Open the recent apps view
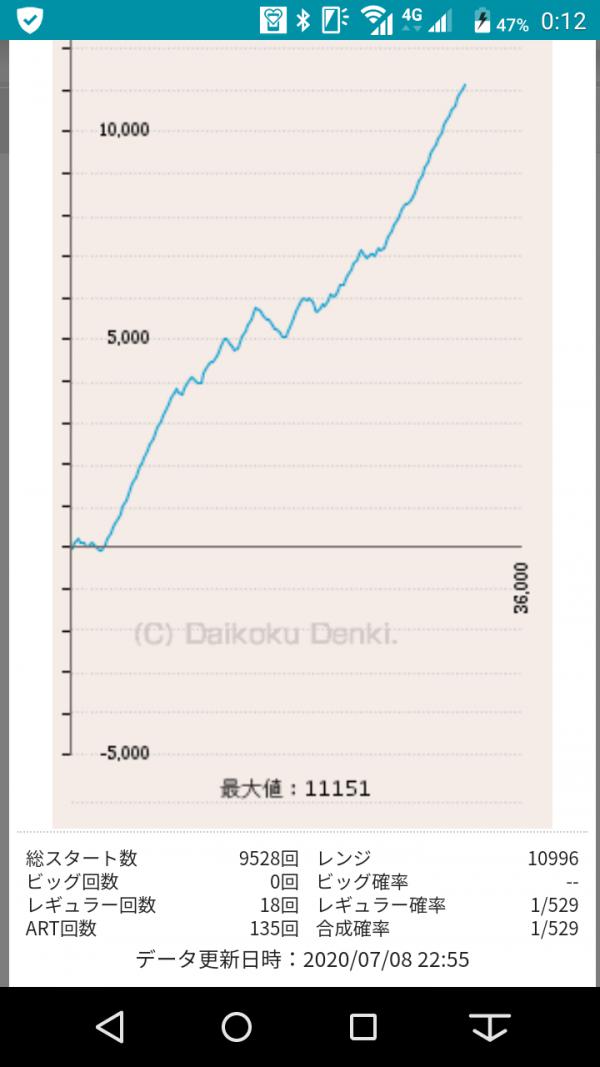 [x=363, y=1026]
